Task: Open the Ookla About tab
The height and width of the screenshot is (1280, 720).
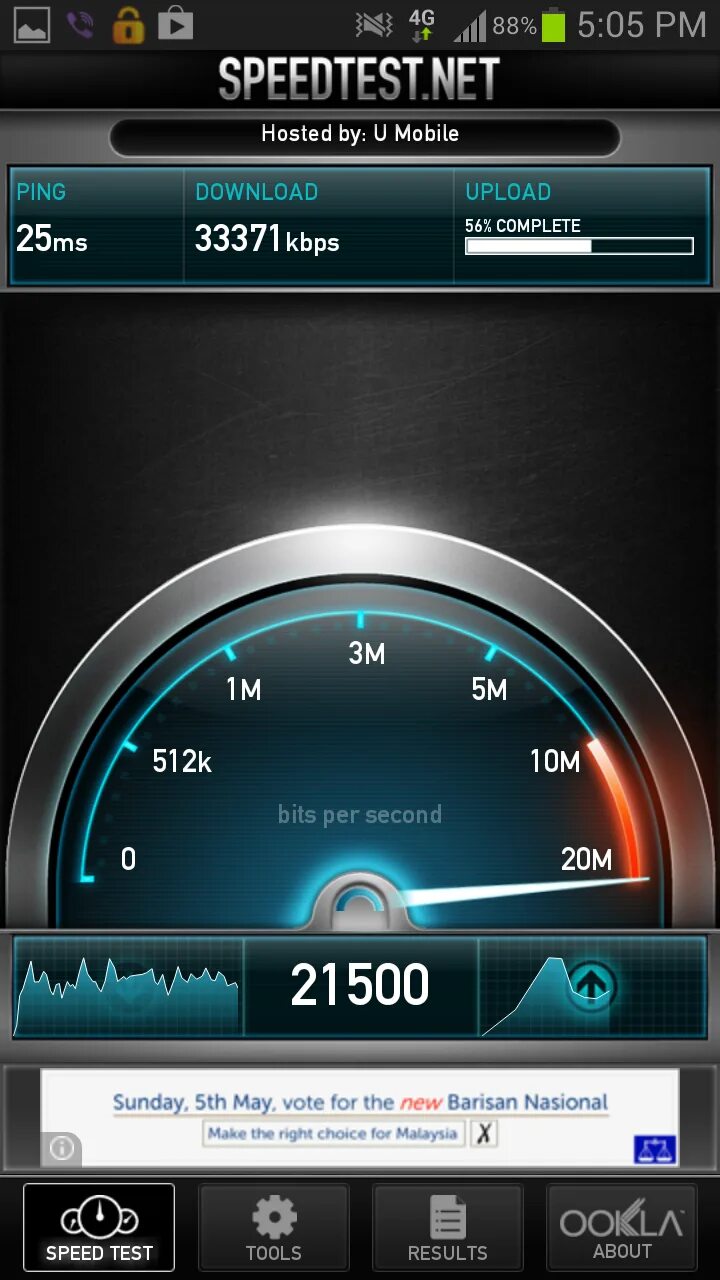Action: point(621,1227)
